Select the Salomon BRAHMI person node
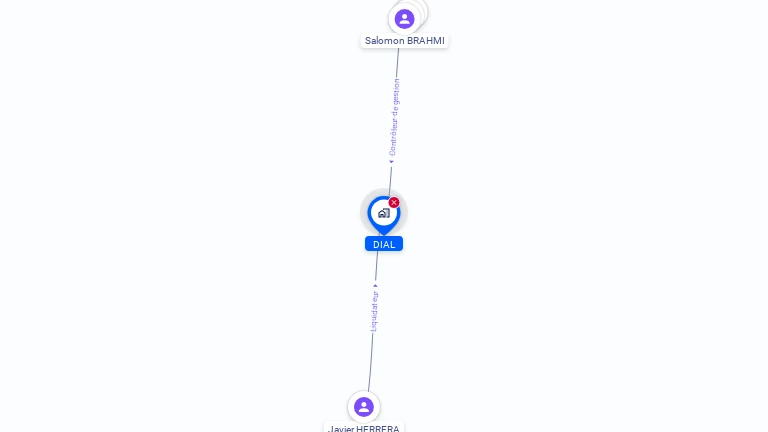Image resolution: width=768 pixels, height=432 pixels. [x=404, y=19]
